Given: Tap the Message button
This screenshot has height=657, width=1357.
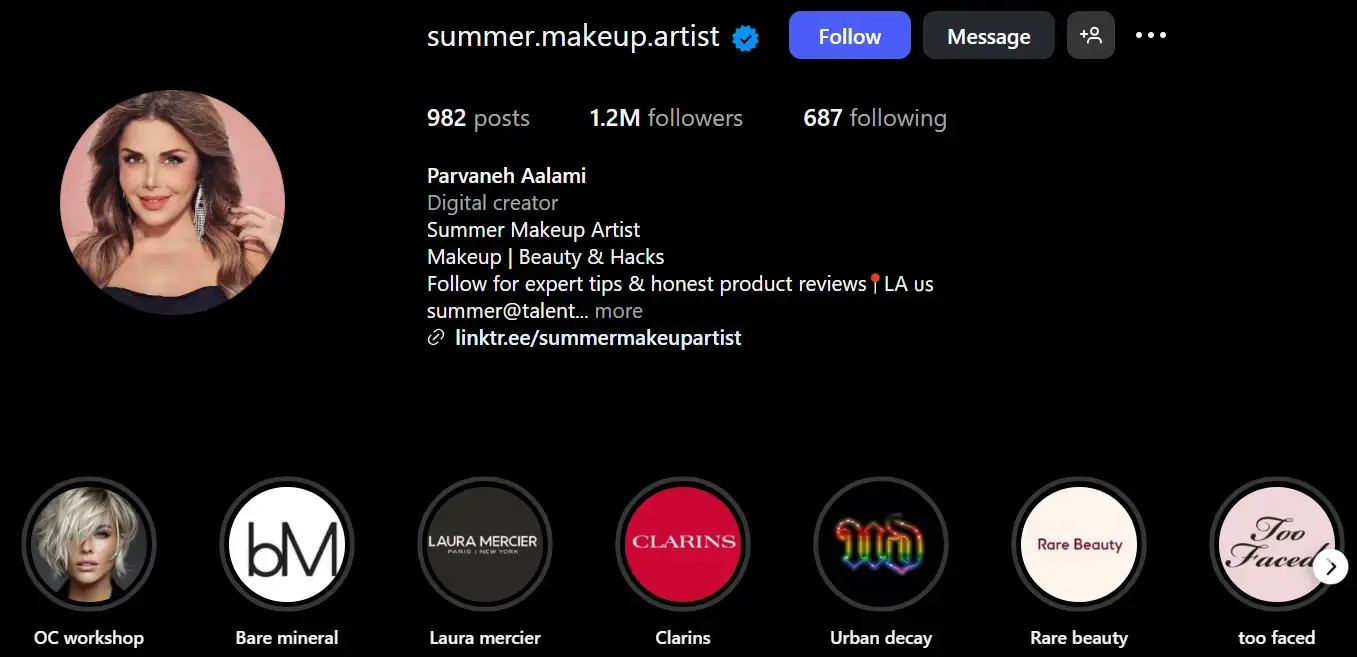Looking at the screenshot, I should [988, 36].
